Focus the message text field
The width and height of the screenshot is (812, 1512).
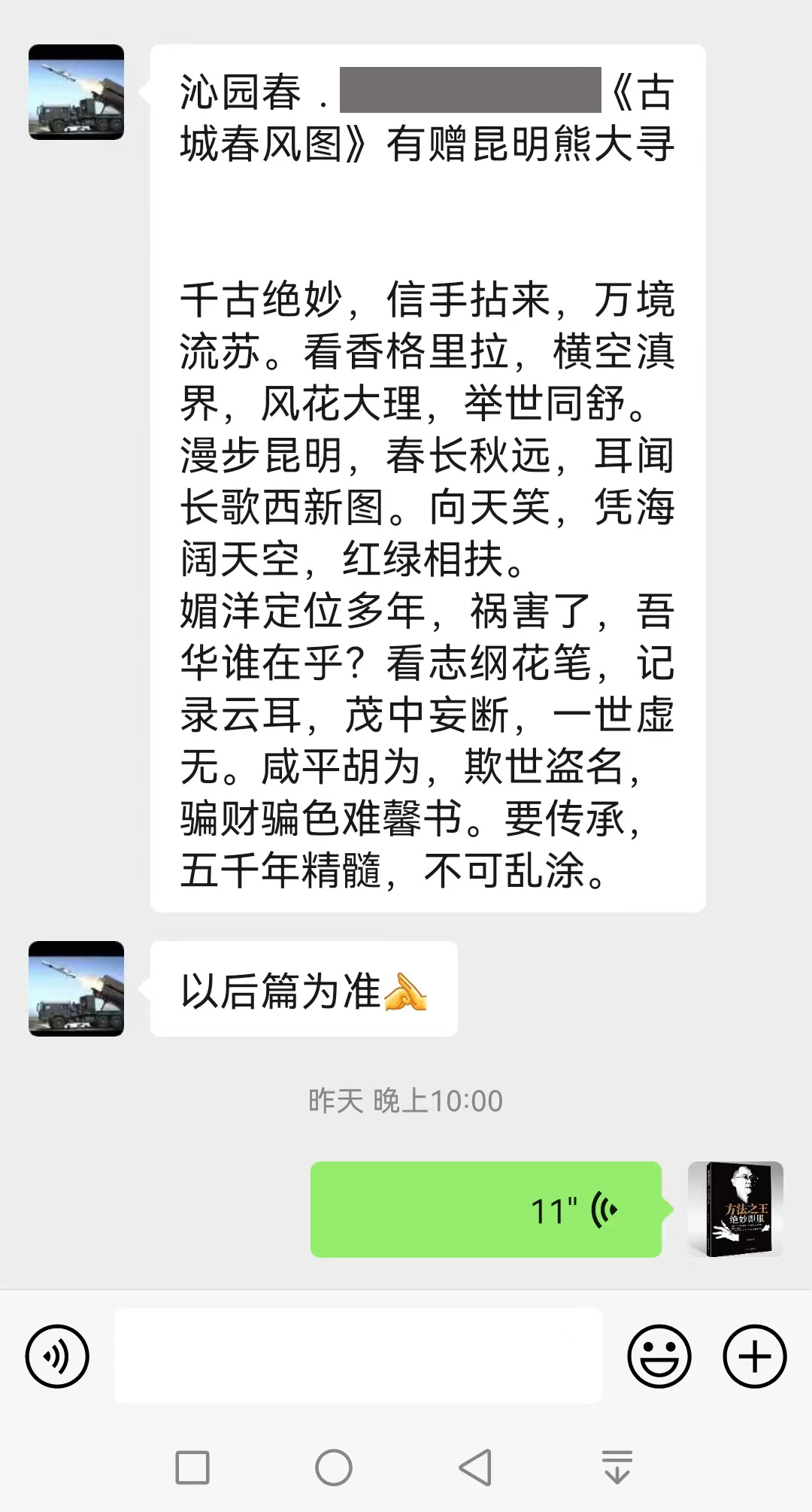tap(358, 1356)
